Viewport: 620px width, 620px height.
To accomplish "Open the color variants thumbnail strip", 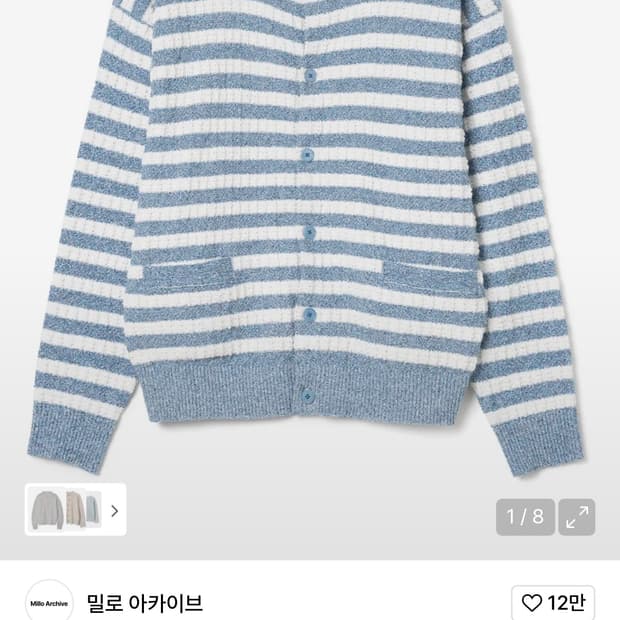I will [75, 510].
